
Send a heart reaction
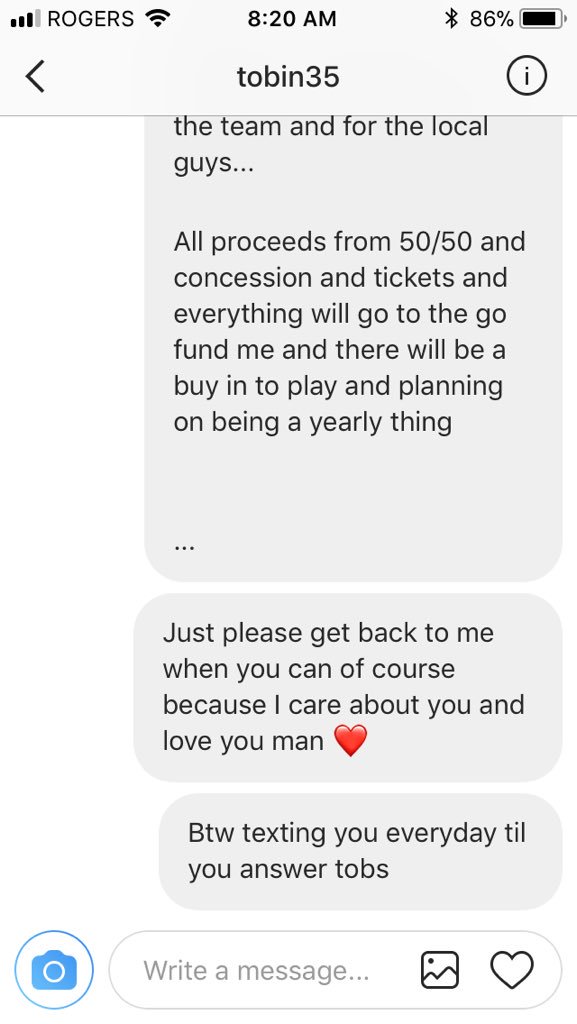coord(512,970)
